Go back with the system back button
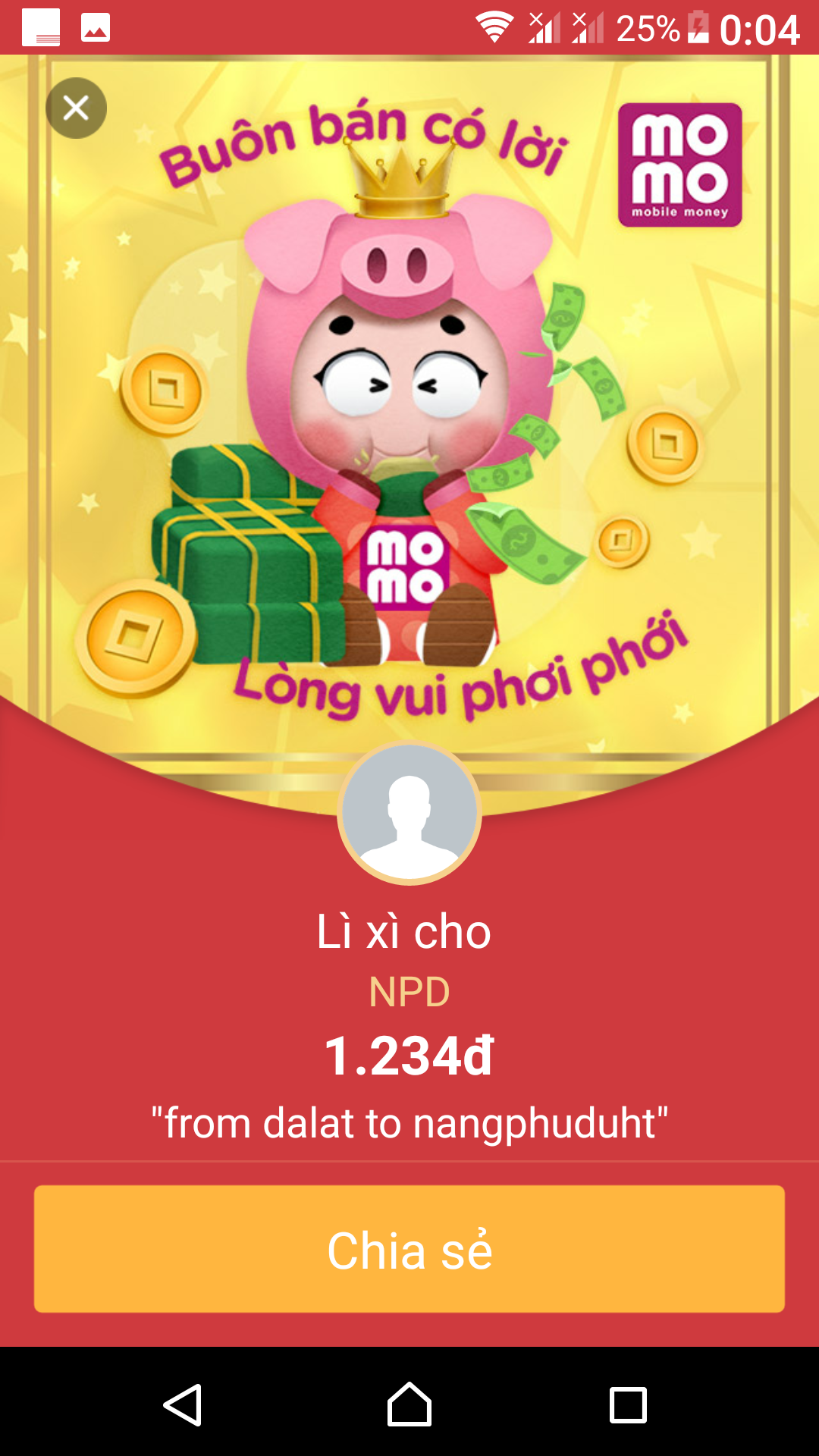The image size is (819, 1456). click(183, 1405)
